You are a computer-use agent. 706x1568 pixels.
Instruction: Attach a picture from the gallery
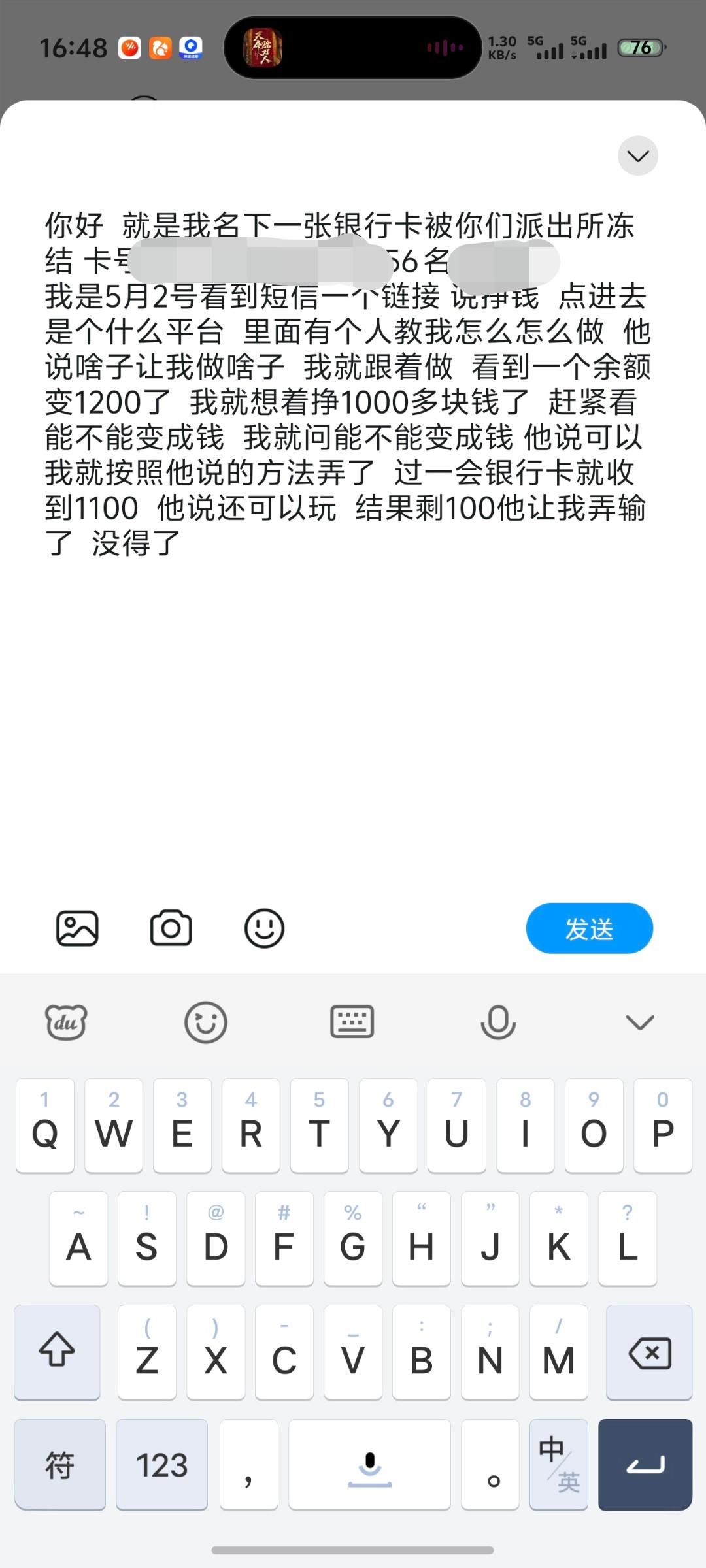(77, 928)
